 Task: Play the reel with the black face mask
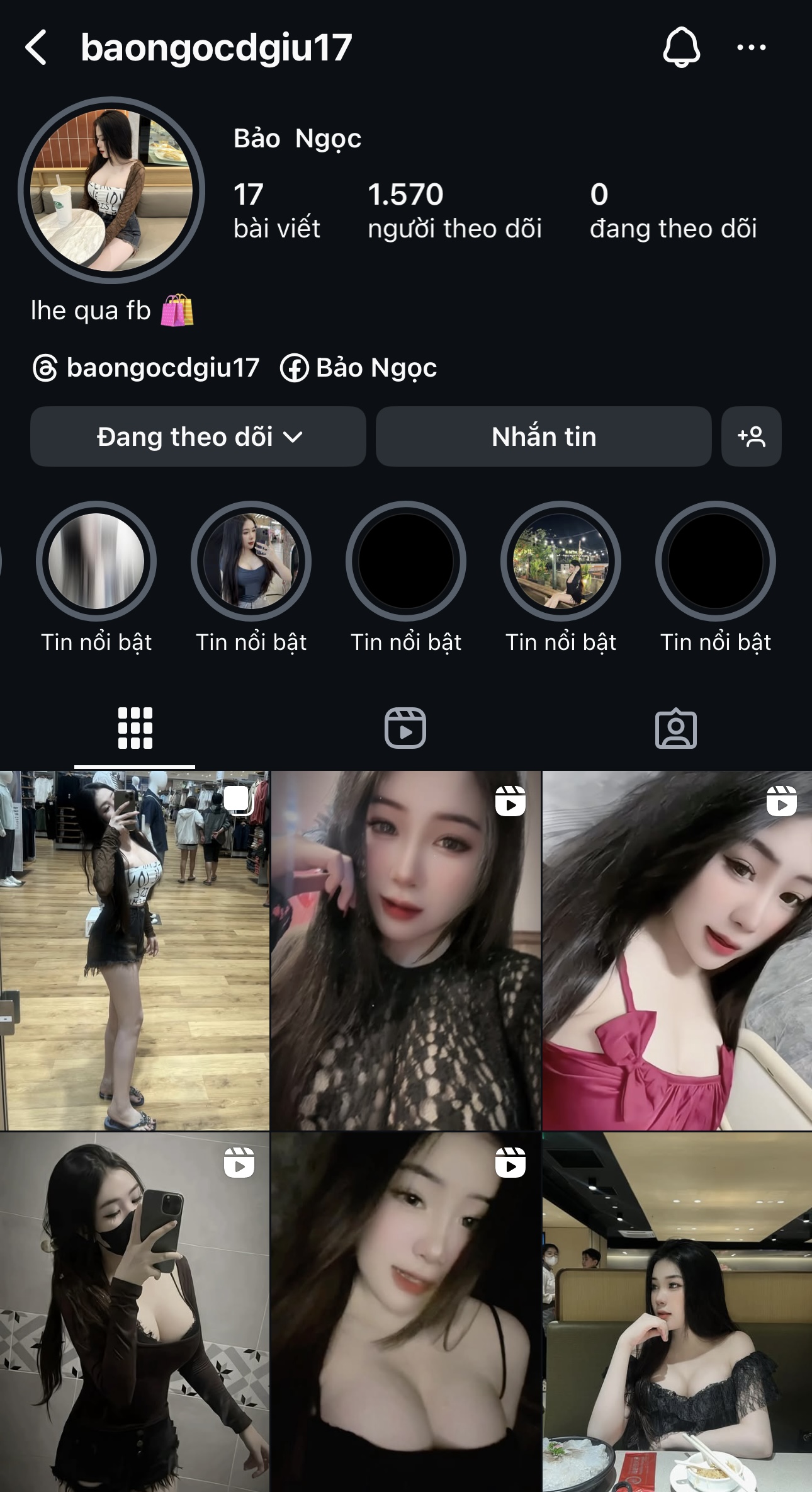pyautogui.click(x=134, y=1311)
